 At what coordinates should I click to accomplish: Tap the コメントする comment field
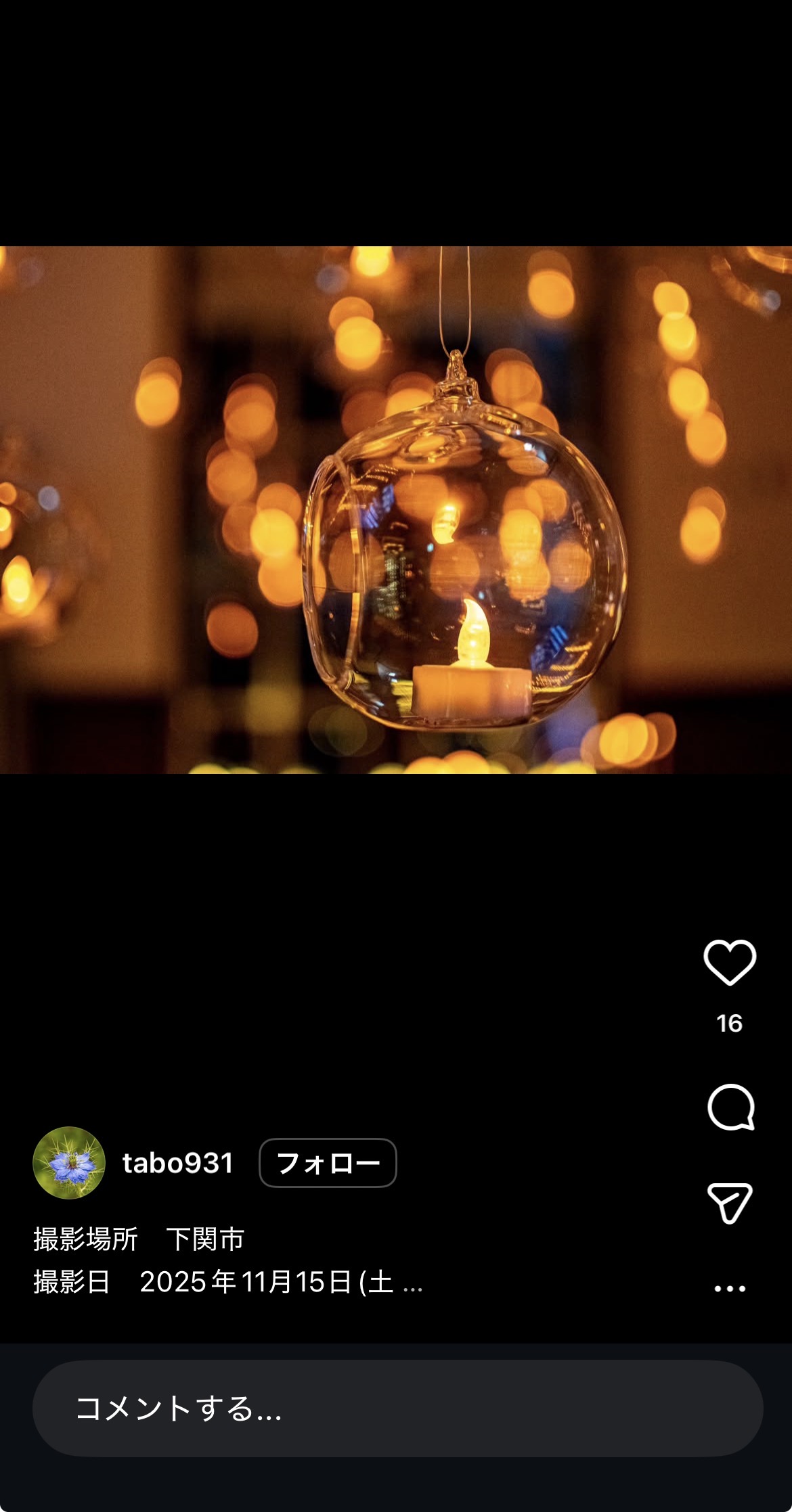coord(397,1408)
